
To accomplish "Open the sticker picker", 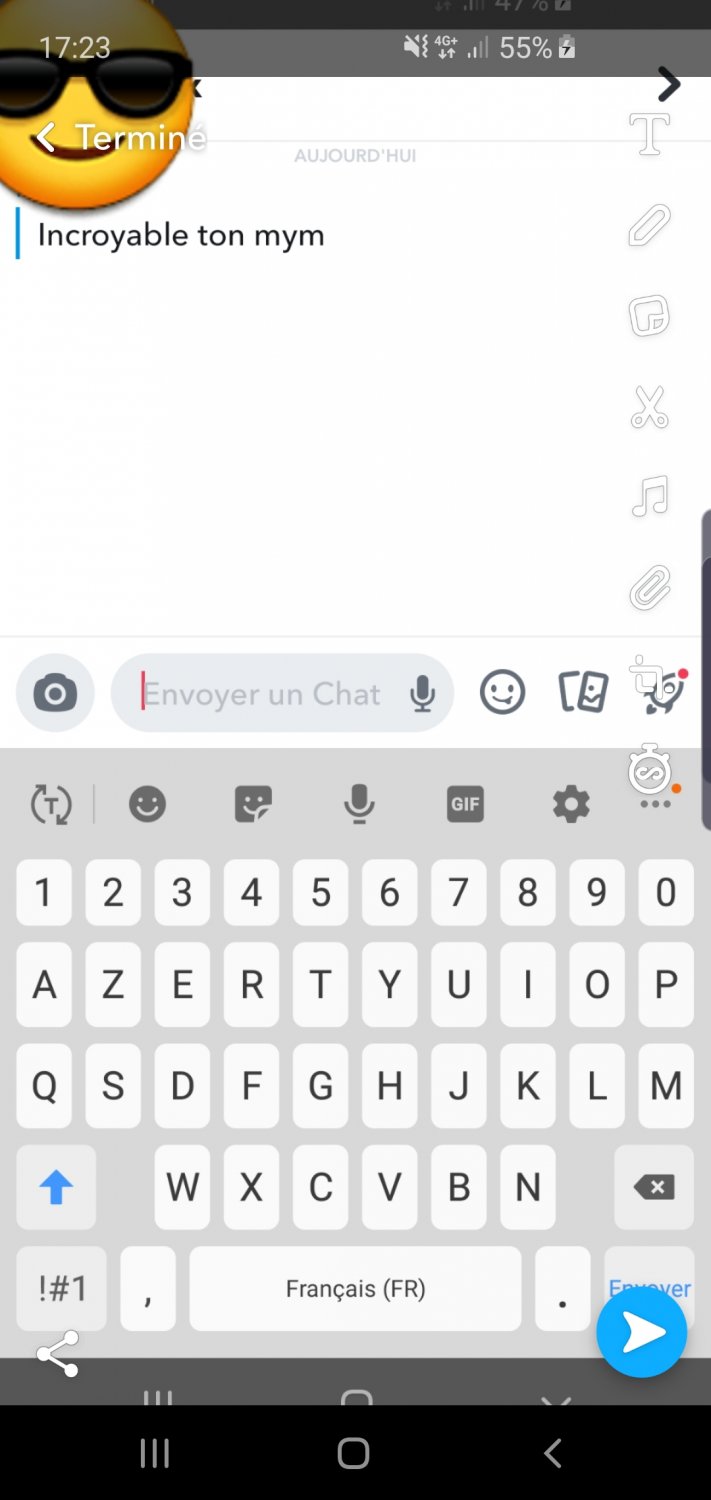I will pyautogui.click(x=649, y=316).
